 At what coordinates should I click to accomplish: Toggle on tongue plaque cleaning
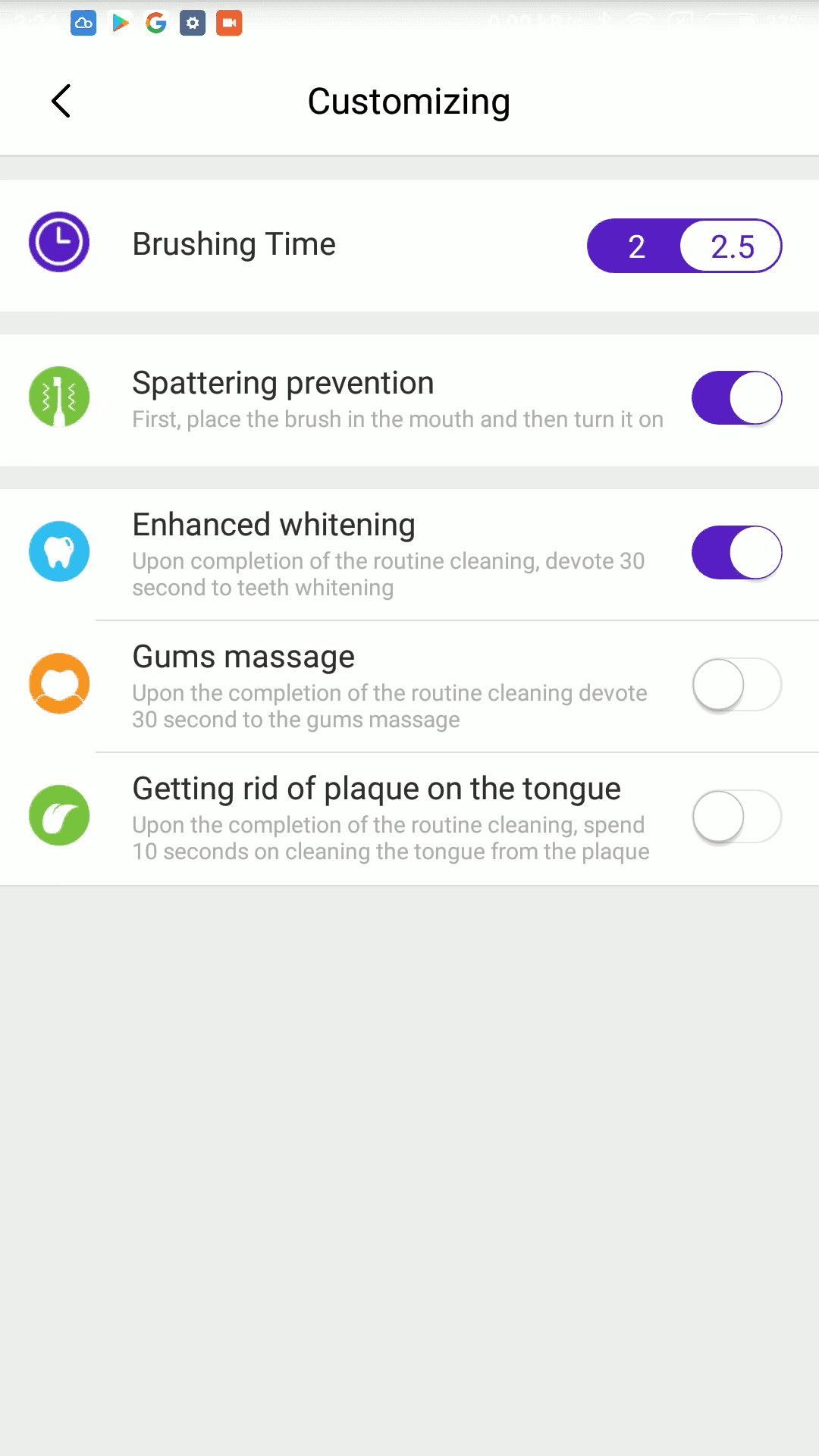(x=736, y=817)
